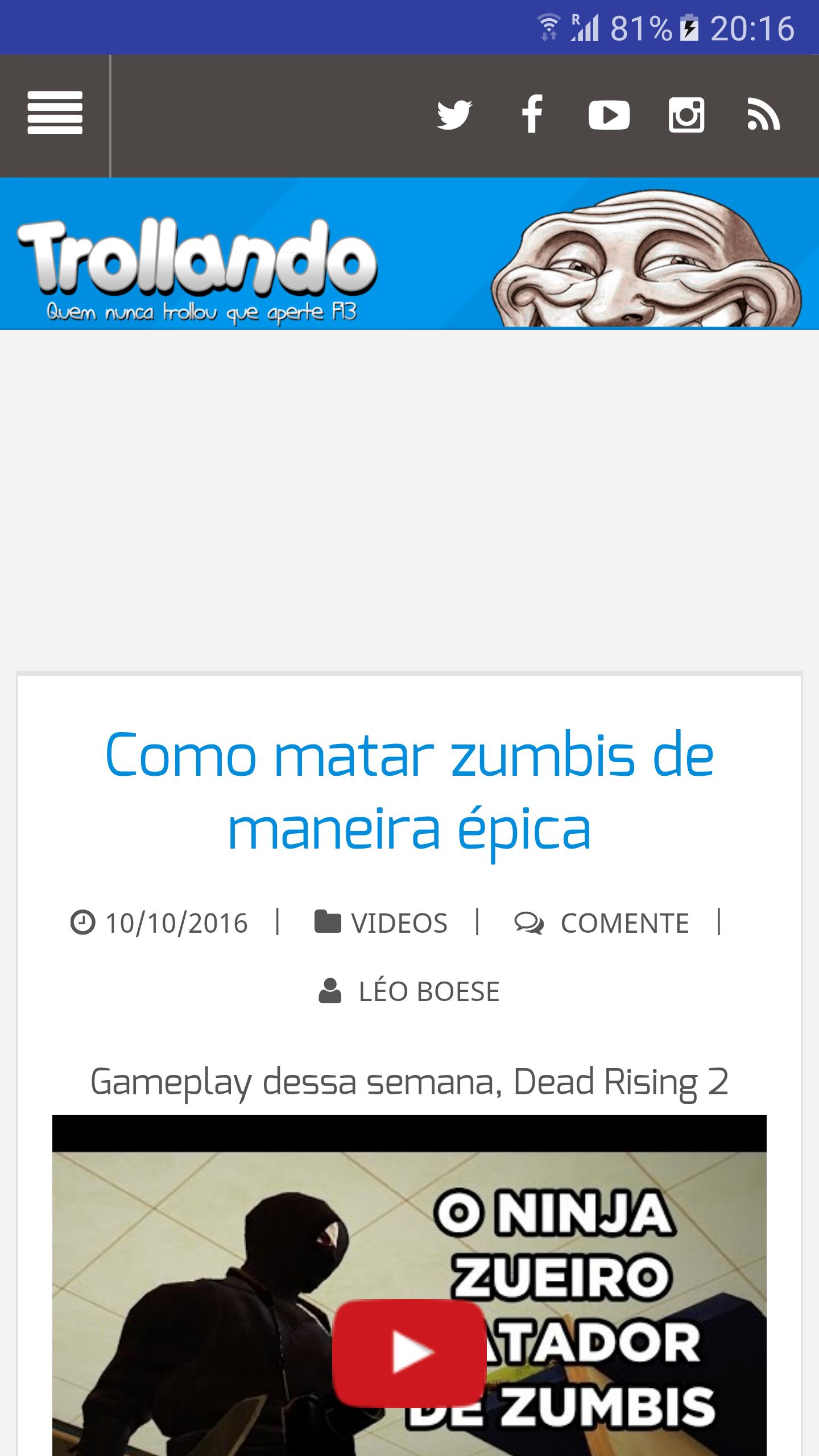Open the Twitter profile icon
Image resolution: width=819 pixels, height=1456 pixels.
point(453,115)
